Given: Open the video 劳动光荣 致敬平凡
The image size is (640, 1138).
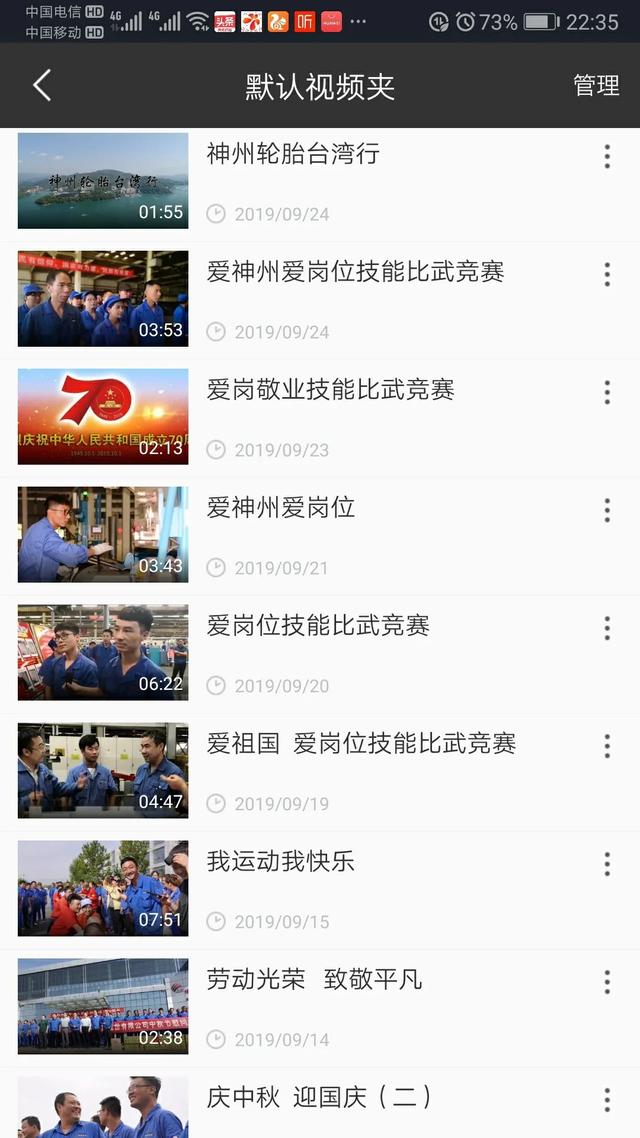Looking at the screenshot, I should click(x=320, y=1008).
